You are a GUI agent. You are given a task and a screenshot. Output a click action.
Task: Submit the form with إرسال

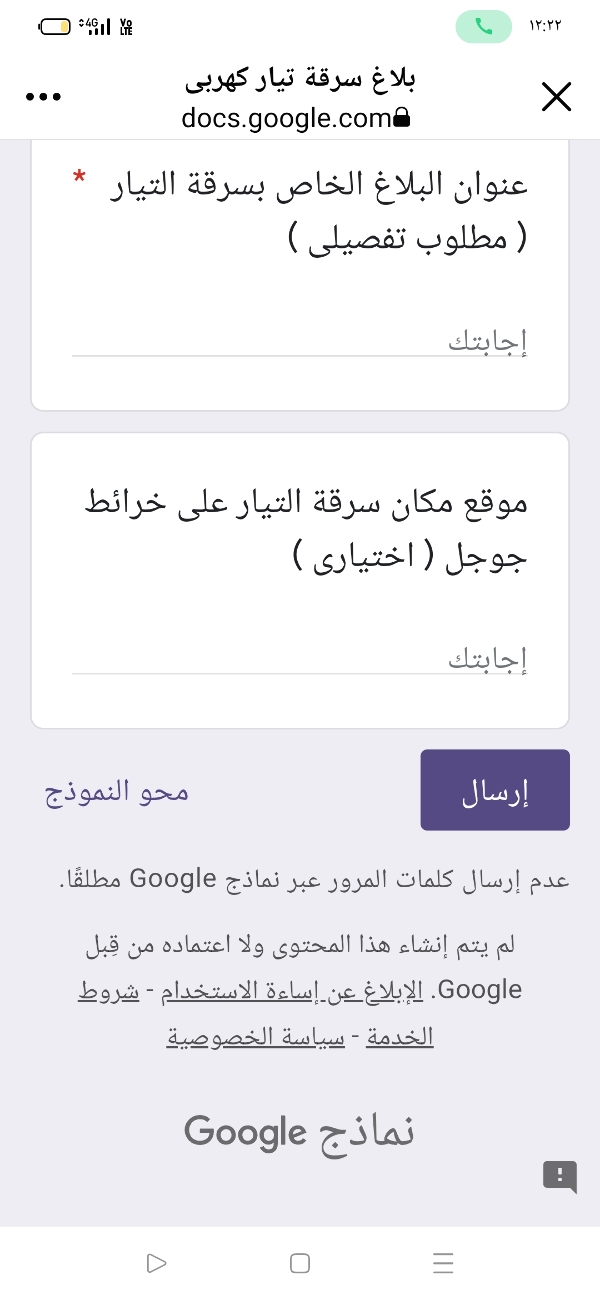pos(495,790)
